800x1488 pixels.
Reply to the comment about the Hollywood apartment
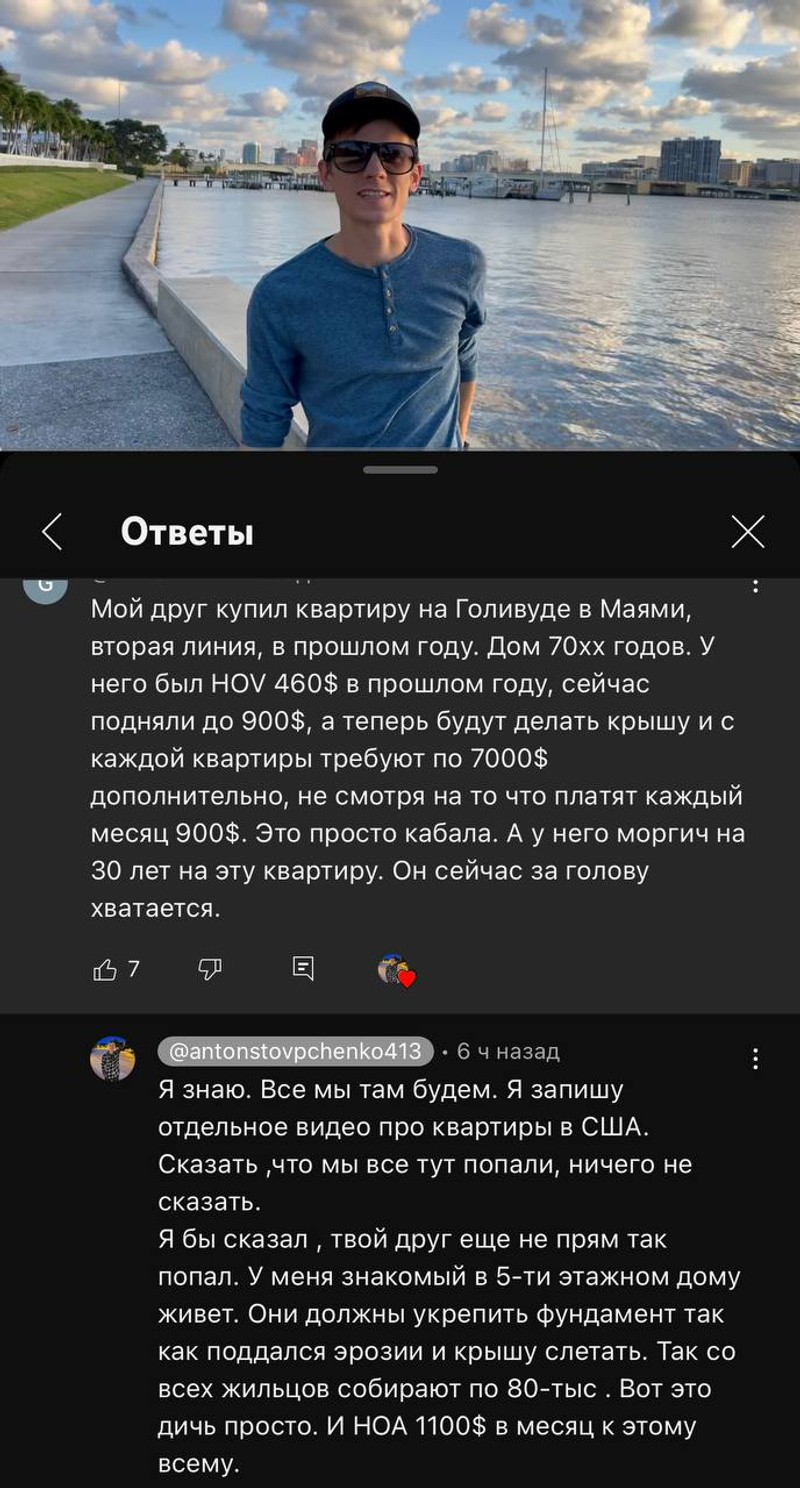pyautogui.click(x=303, y=967)
